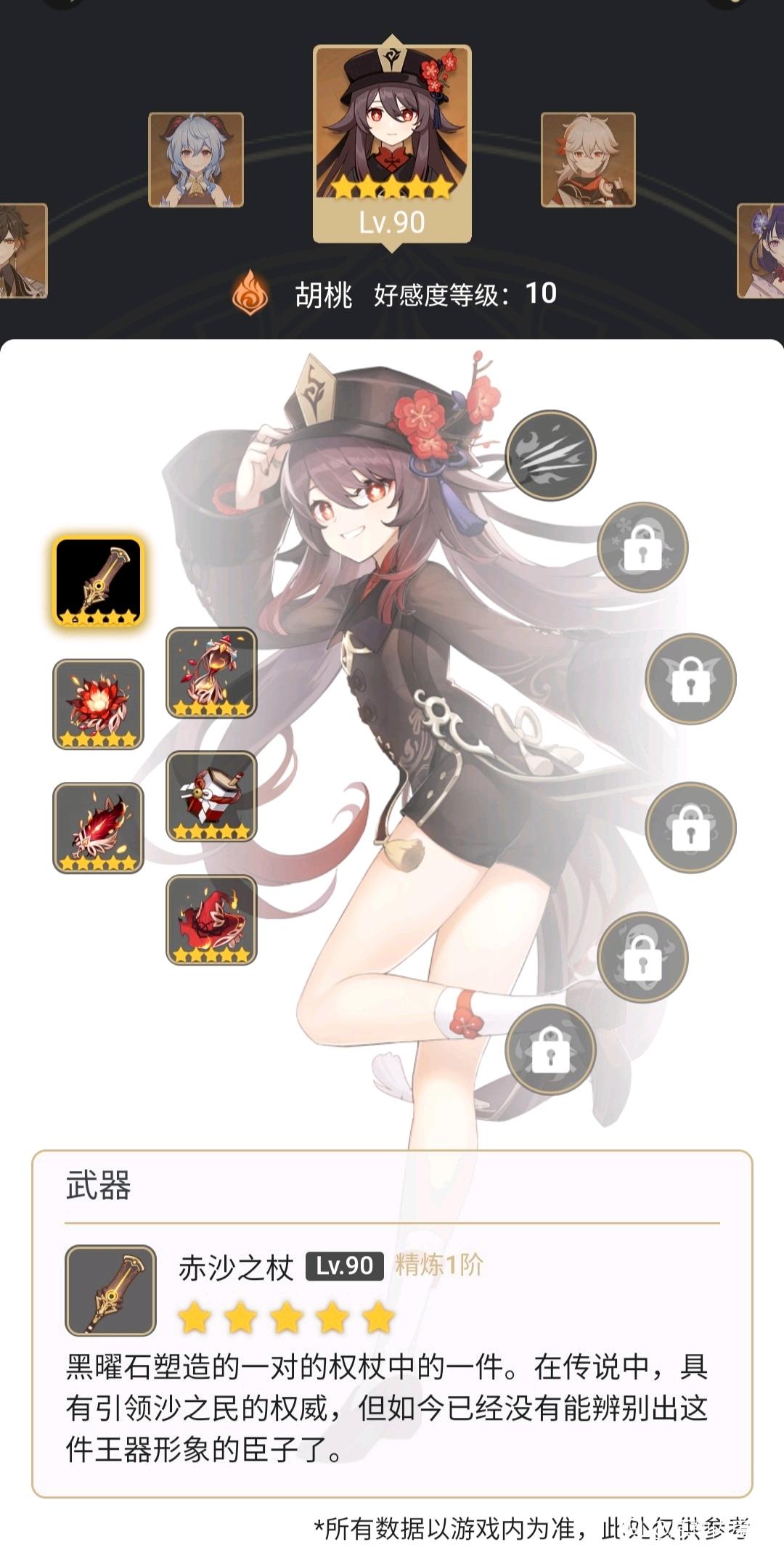The width and height of the screenshot is (784, 1550).
Task: Select the Kazuha character portrait
Action: click(x=588, y=160)
